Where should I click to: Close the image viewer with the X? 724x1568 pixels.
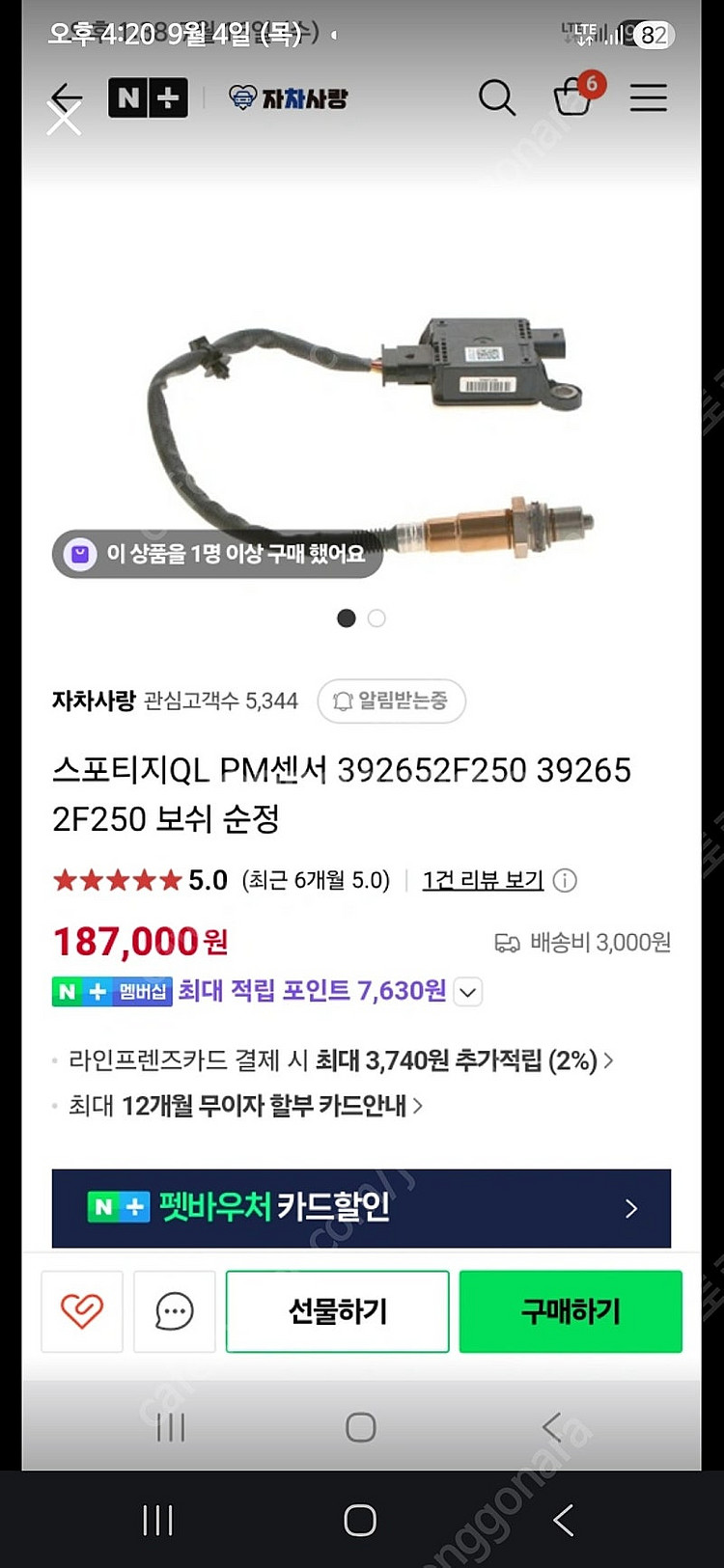click(x=64, y=120)
